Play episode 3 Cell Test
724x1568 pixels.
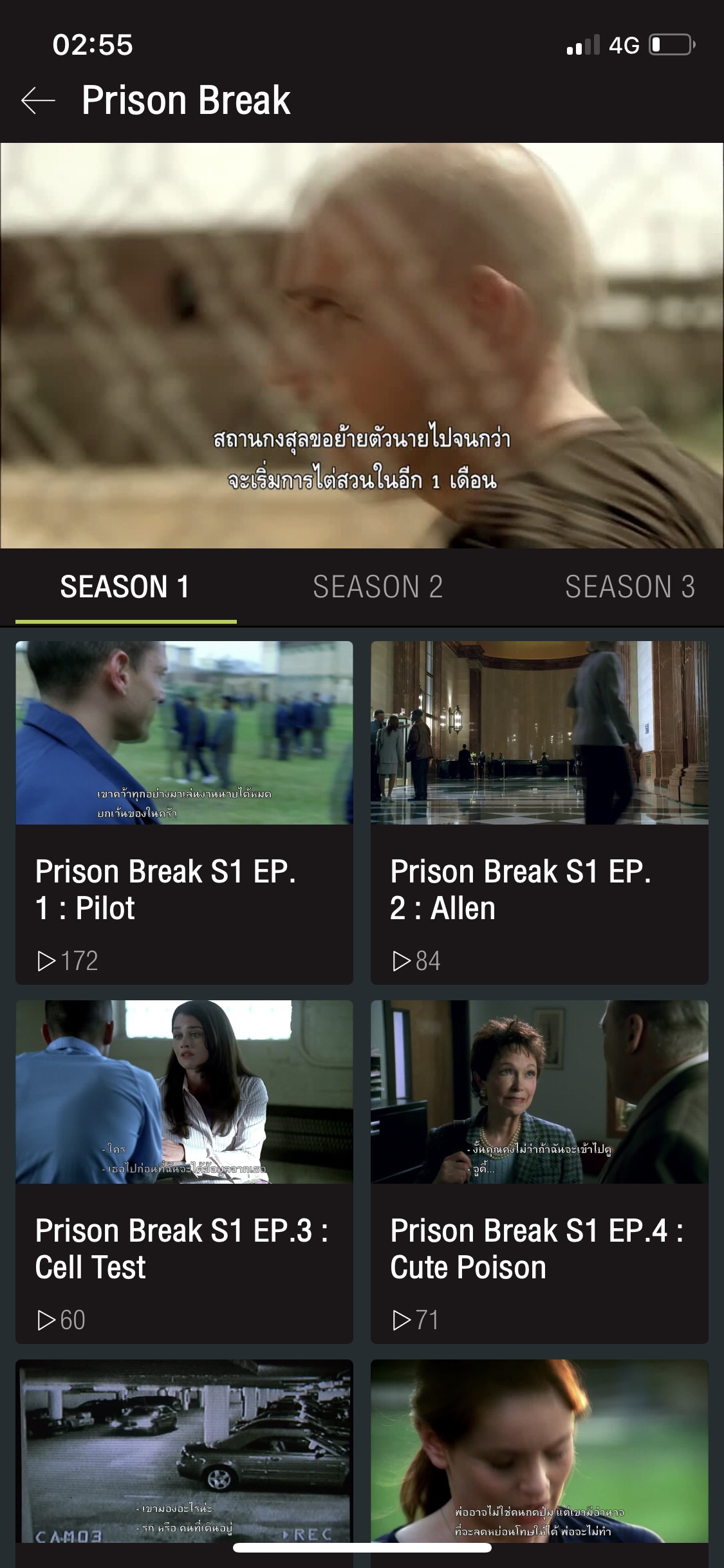[184, 1170]
